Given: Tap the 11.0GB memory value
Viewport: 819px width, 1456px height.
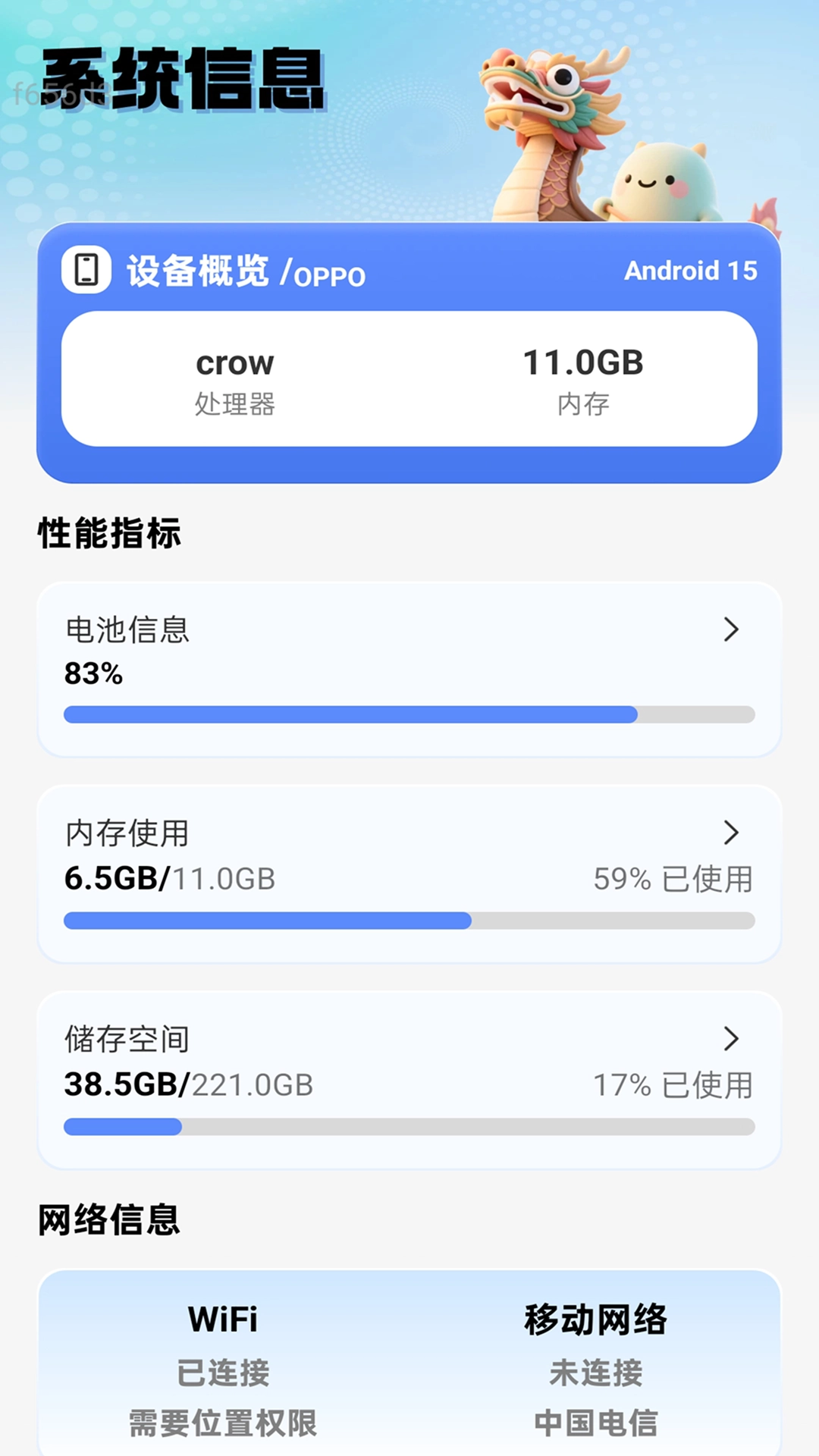Looking at the screenshot, I should [582, 362].
